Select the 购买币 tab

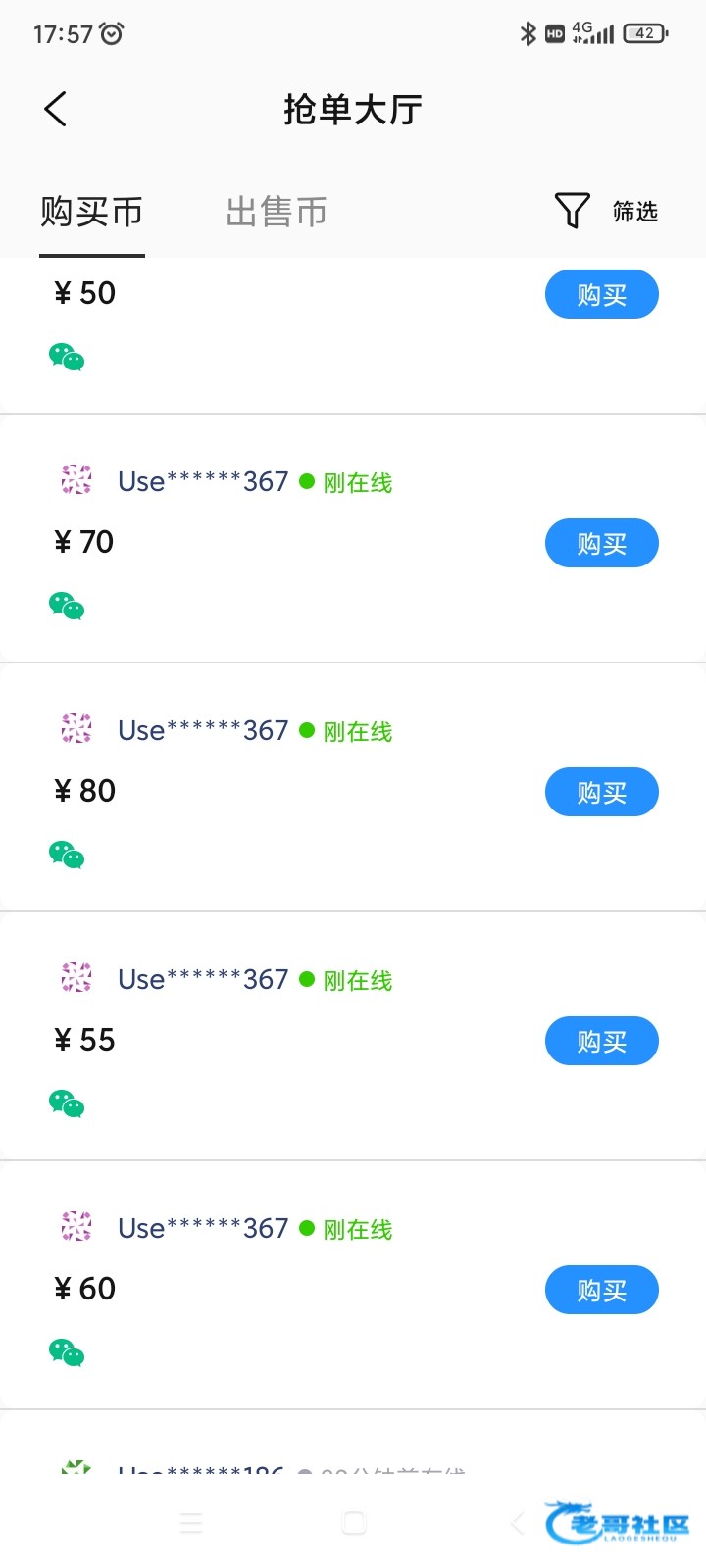point(92,212)
